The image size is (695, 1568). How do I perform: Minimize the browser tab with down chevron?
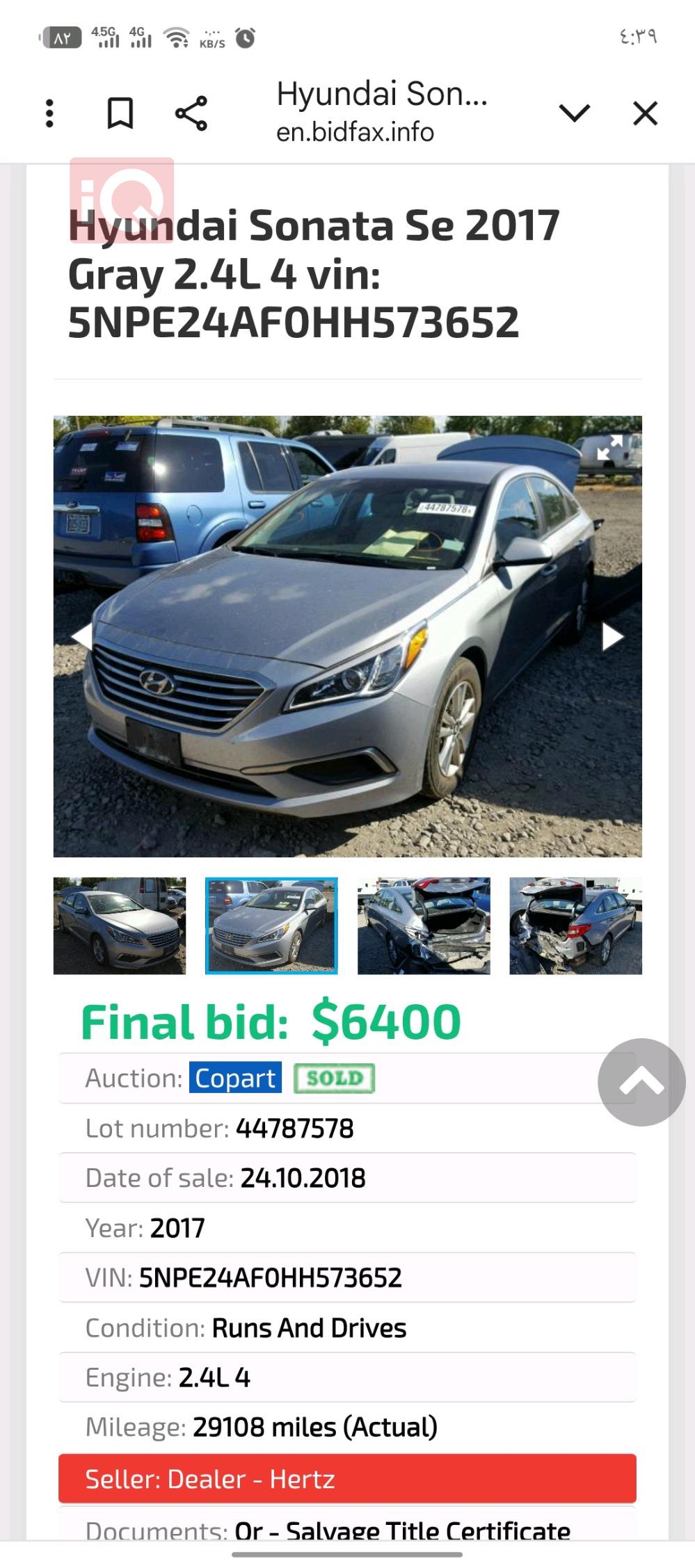[x=575, y=113]
